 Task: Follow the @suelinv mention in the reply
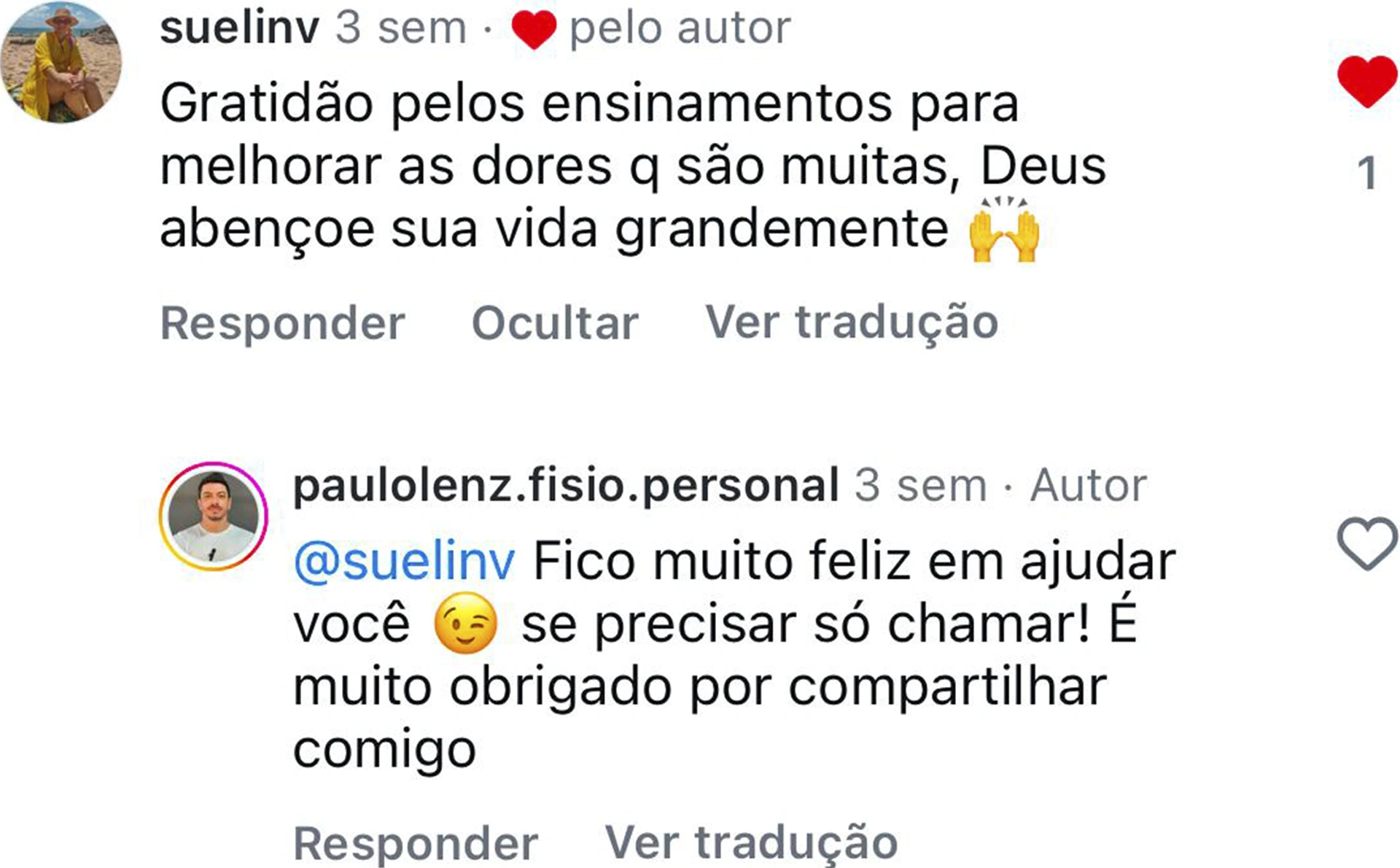pos(404,561)
